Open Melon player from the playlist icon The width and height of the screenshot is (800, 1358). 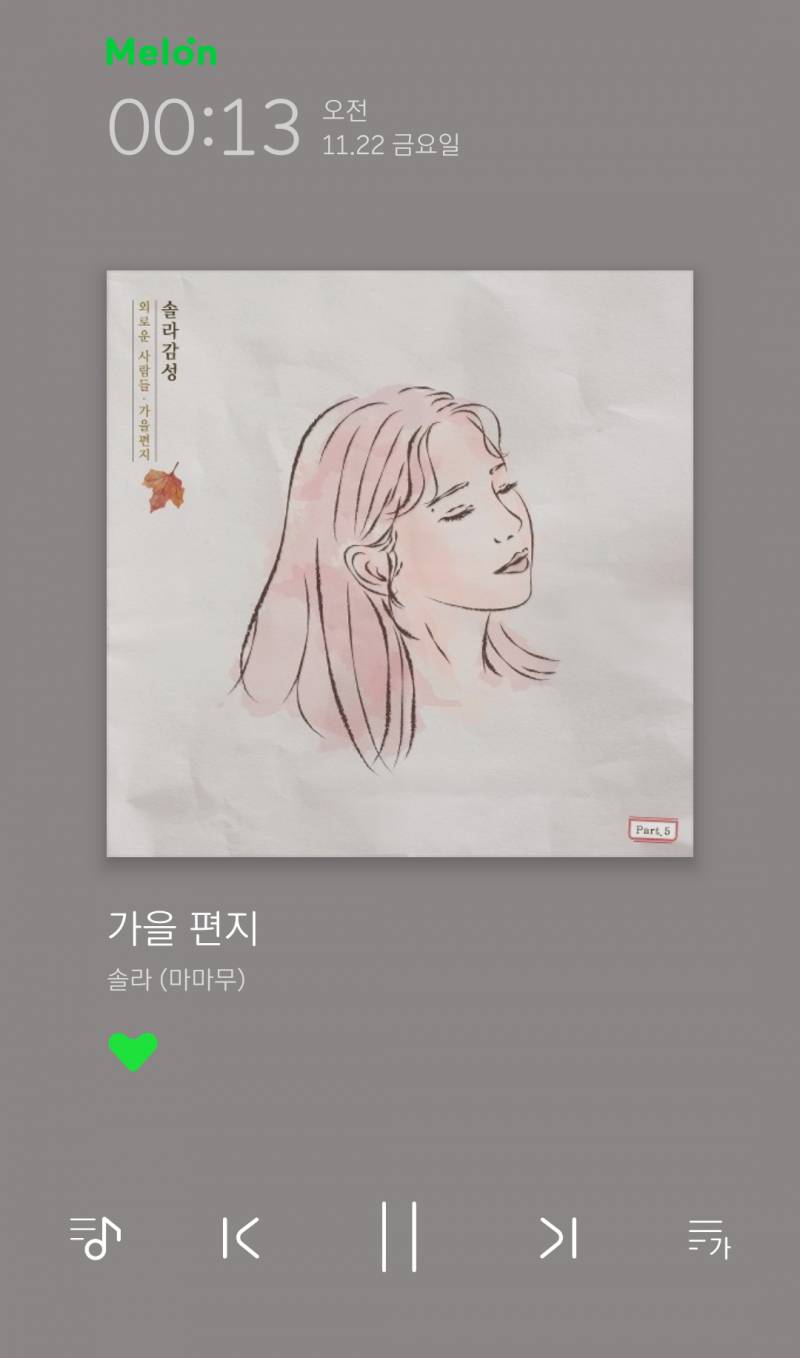(95, 1237)
